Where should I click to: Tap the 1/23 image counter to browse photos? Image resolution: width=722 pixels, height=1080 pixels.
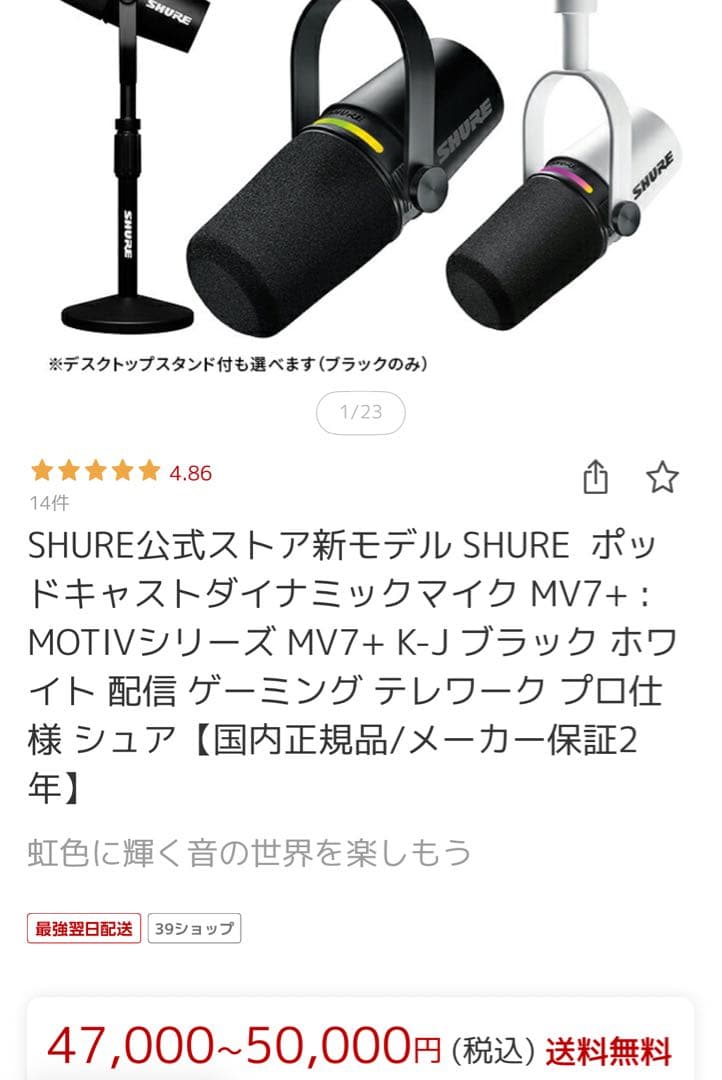[x=361, y=412]
